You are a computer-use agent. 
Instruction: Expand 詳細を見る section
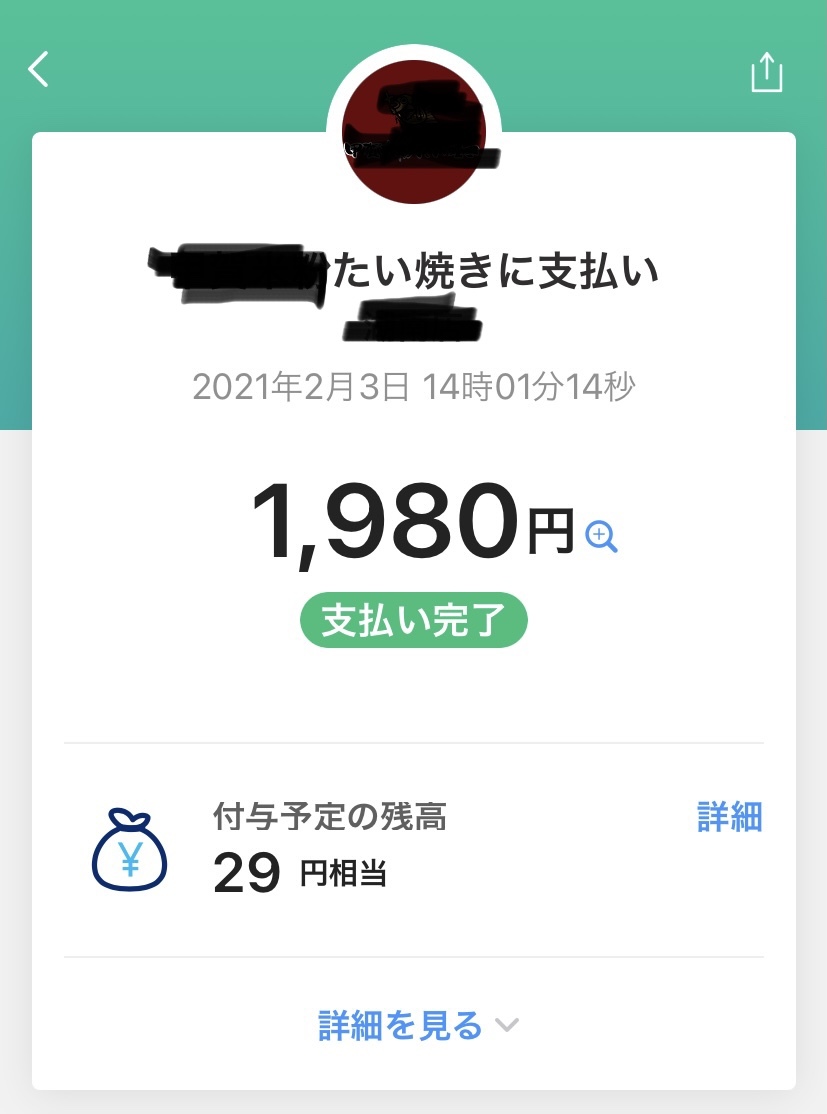click(x=418, y=1025)
